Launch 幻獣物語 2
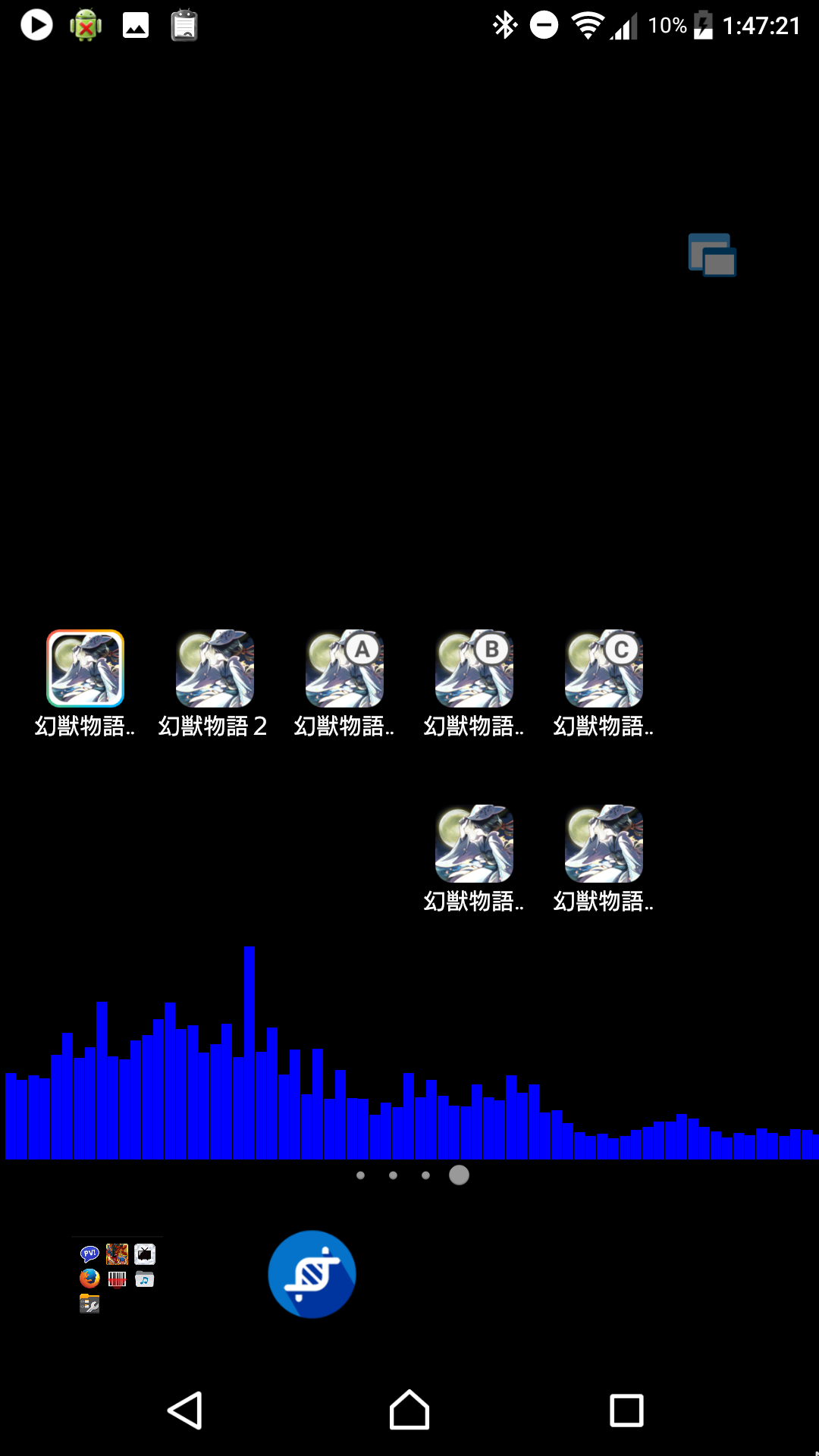Image resolution: width=819 pixels, height=1456 pixels. point(215,669)
